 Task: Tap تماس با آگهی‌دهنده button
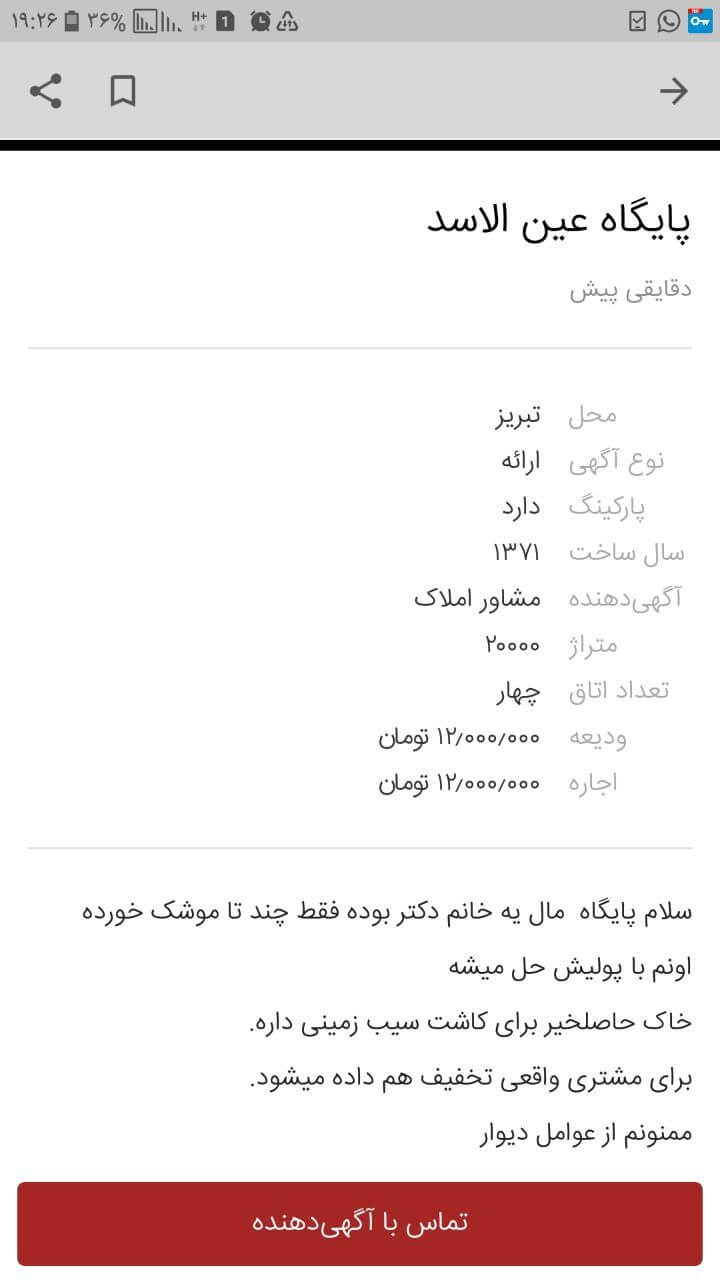point(360,1223)
